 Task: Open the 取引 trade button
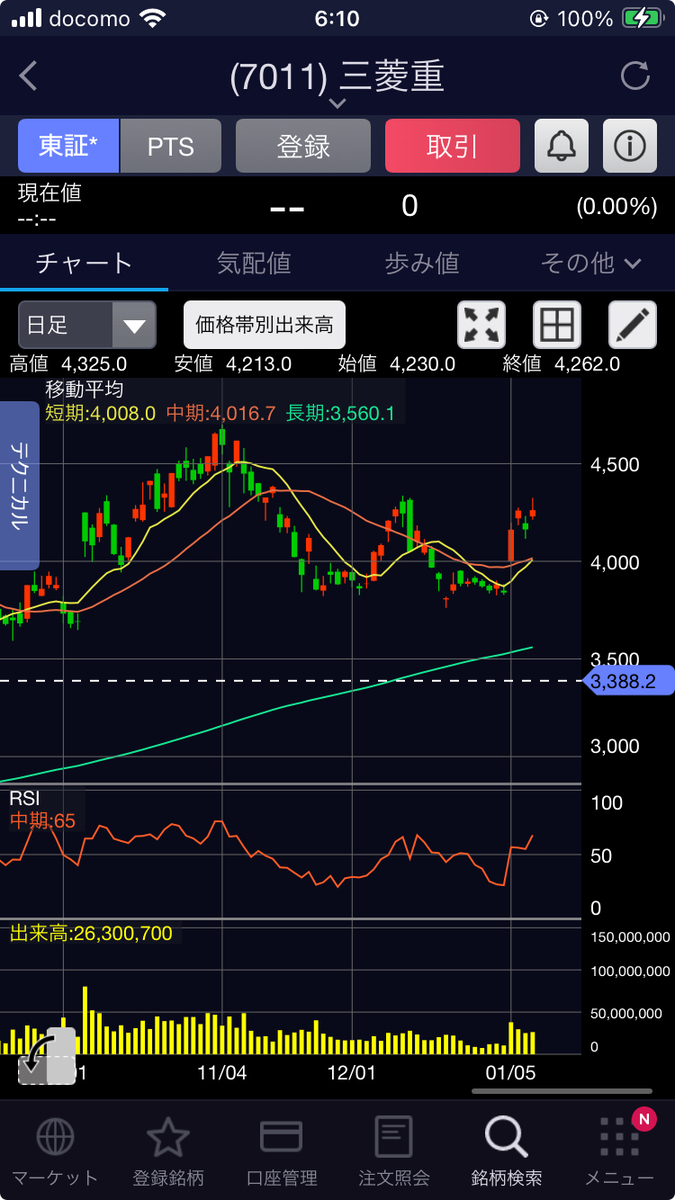click(x=452, y=146)
